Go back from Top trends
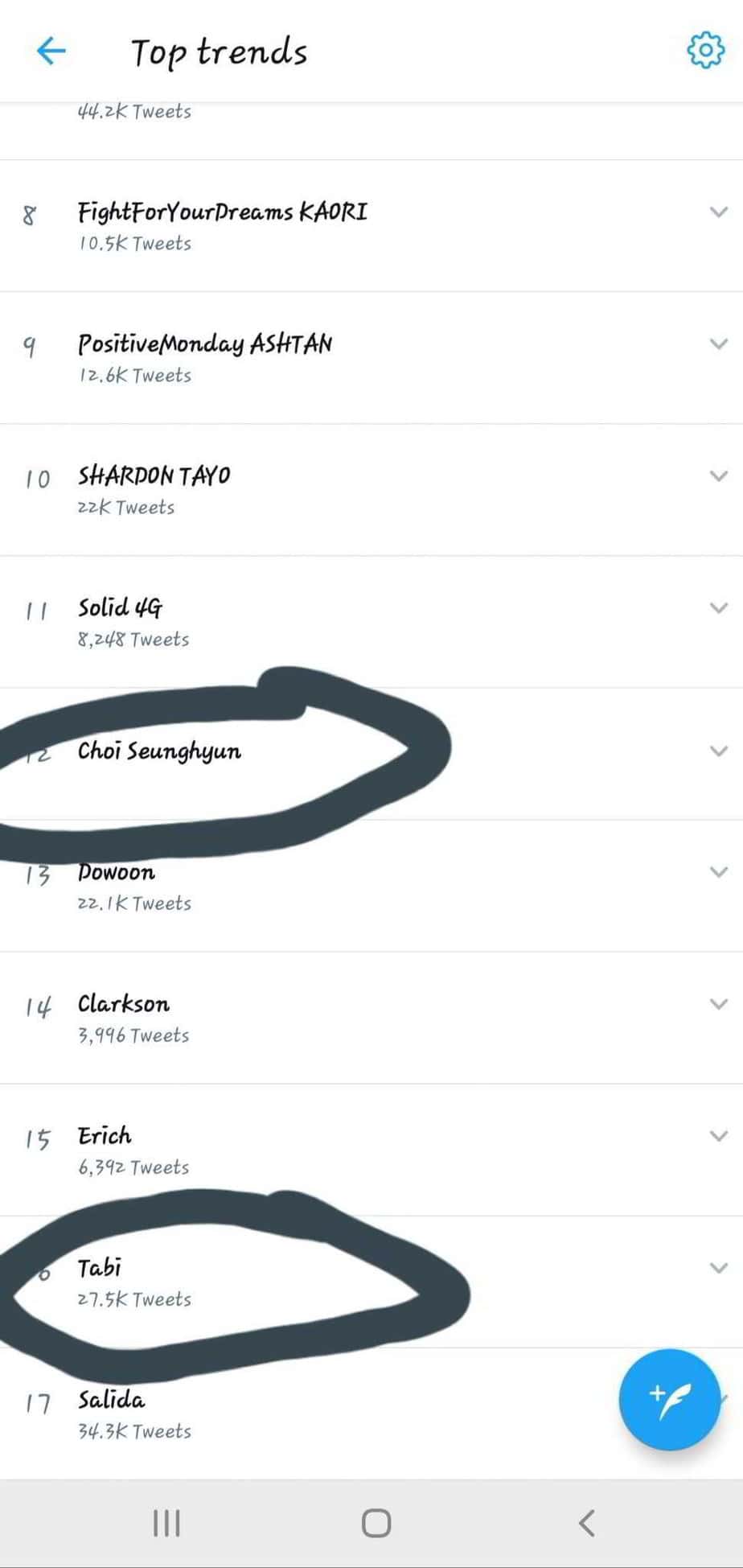Screen dimensions: 743x1568 click(51, 51)
